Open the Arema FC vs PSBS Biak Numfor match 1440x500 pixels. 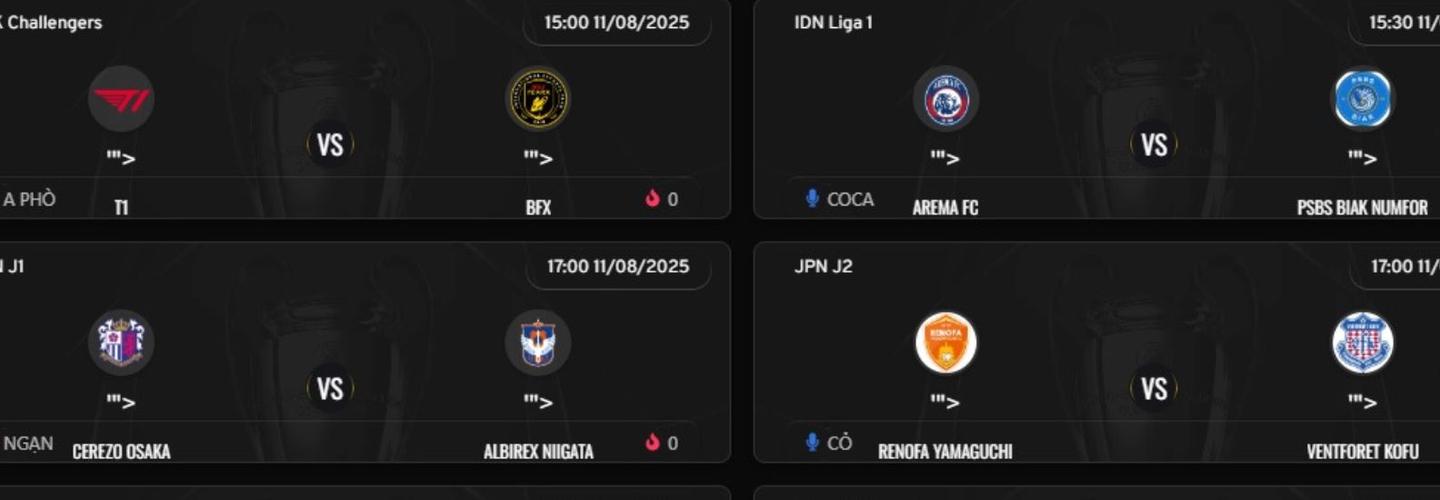point(1153,143)
